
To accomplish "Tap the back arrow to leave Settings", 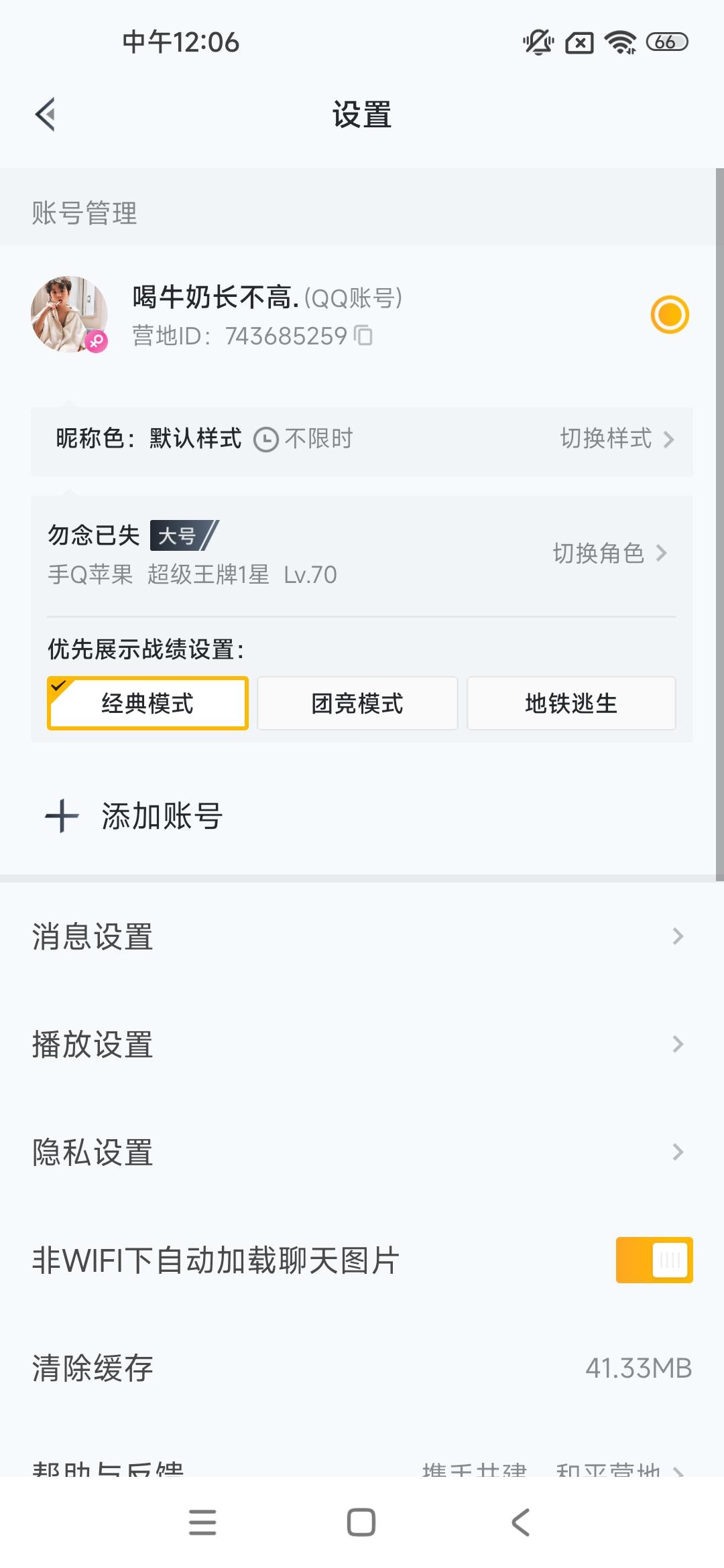I will 46,114.
